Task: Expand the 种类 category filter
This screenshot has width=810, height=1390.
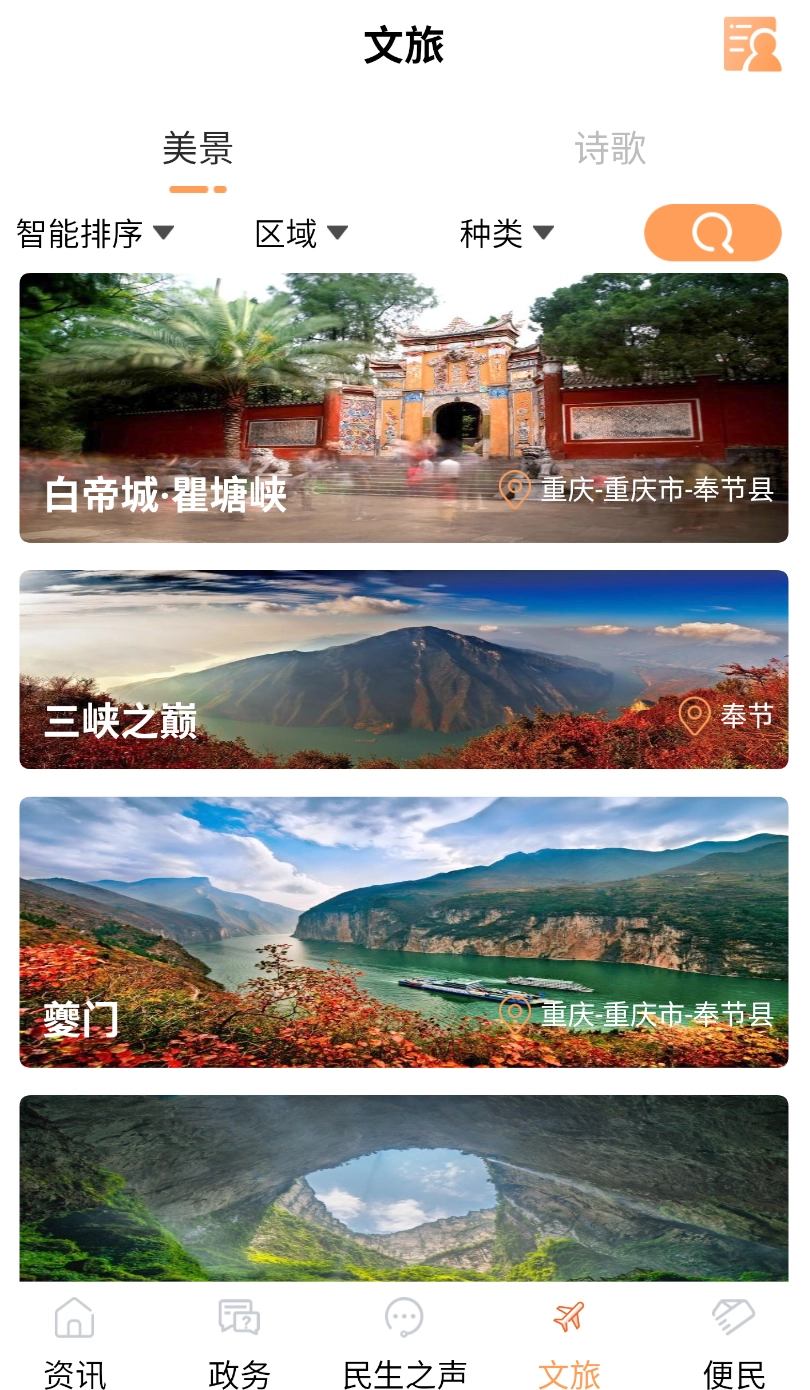Action: click(506, 234)
